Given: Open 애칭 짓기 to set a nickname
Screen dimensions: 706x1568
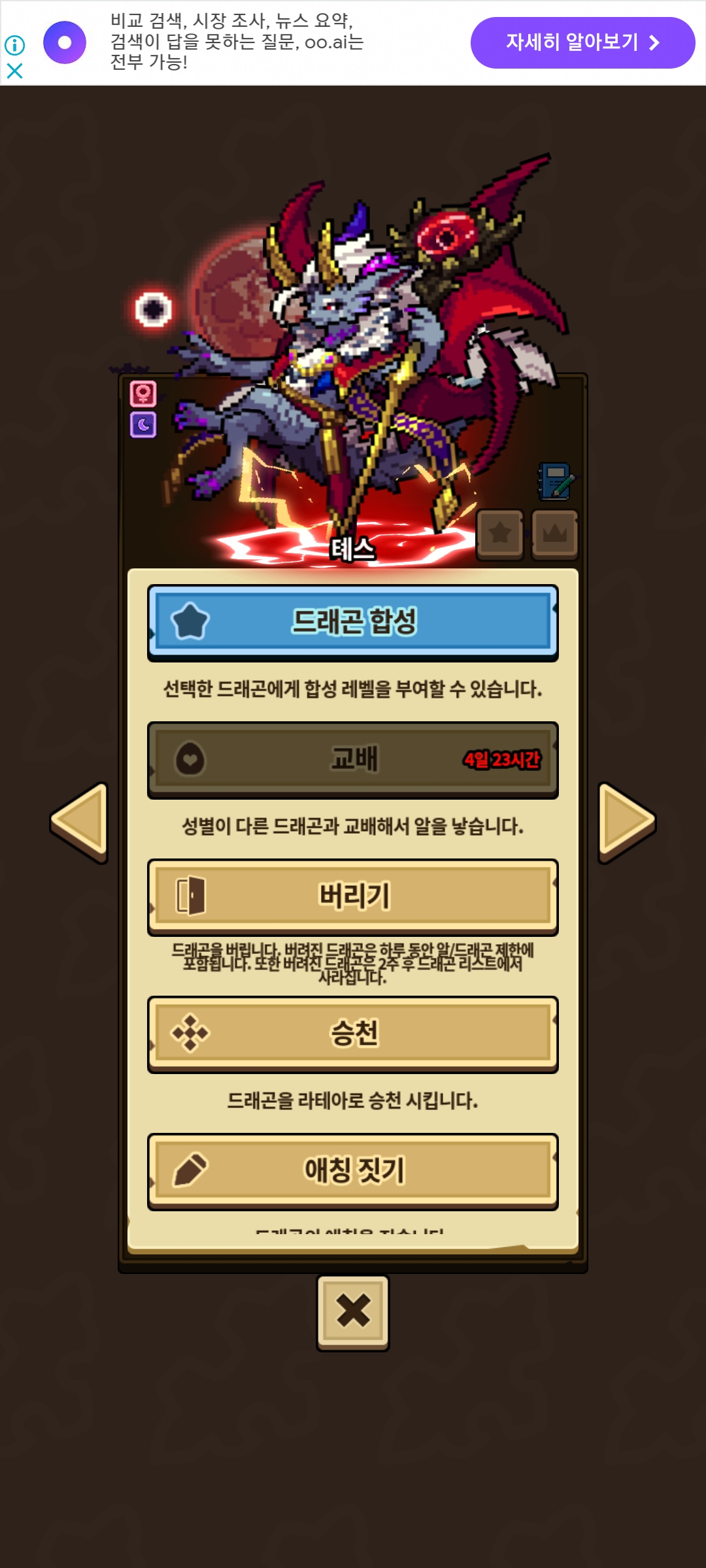Looking at the screenshot, I should pos(352,1170).
